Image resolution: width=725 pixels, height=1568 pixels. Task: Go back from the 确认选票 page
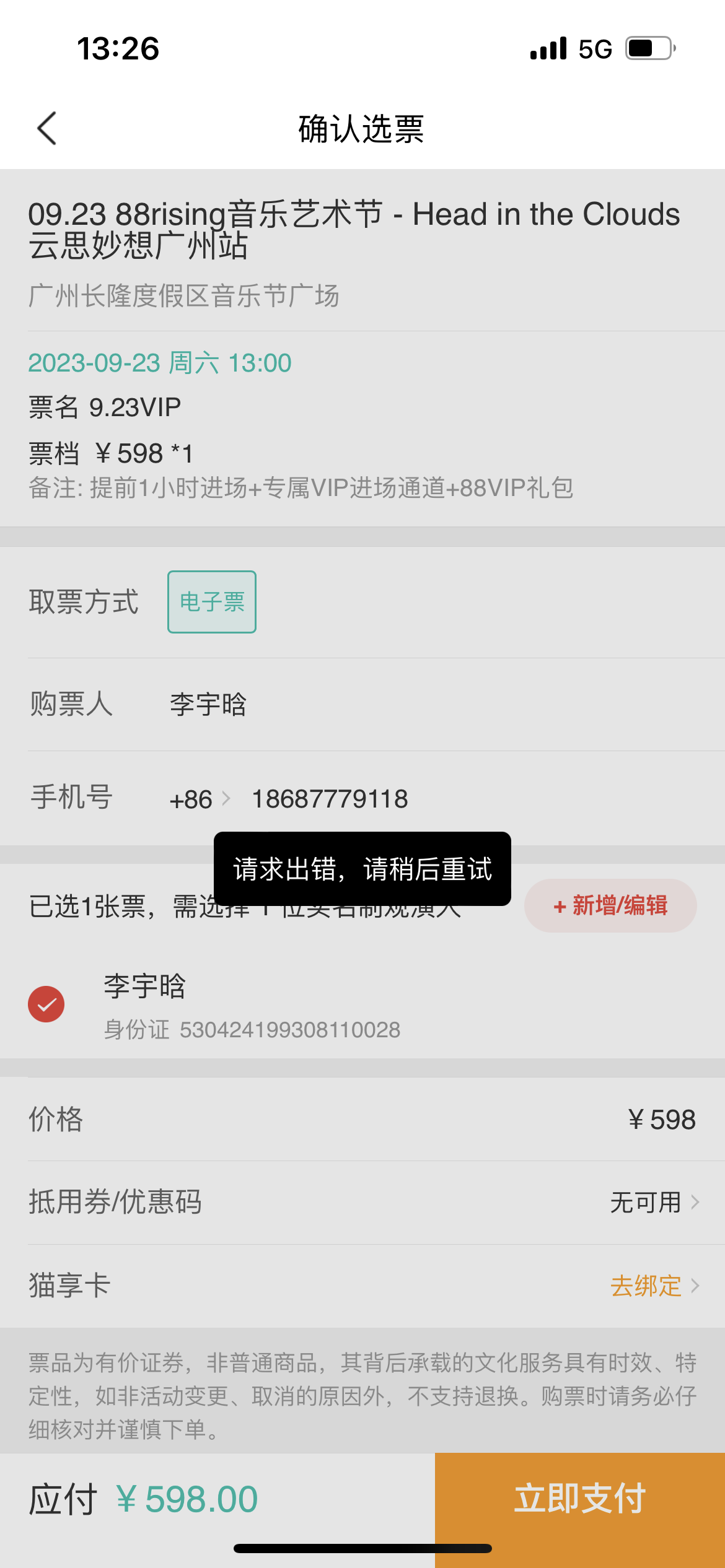click(x=47, y=129)
